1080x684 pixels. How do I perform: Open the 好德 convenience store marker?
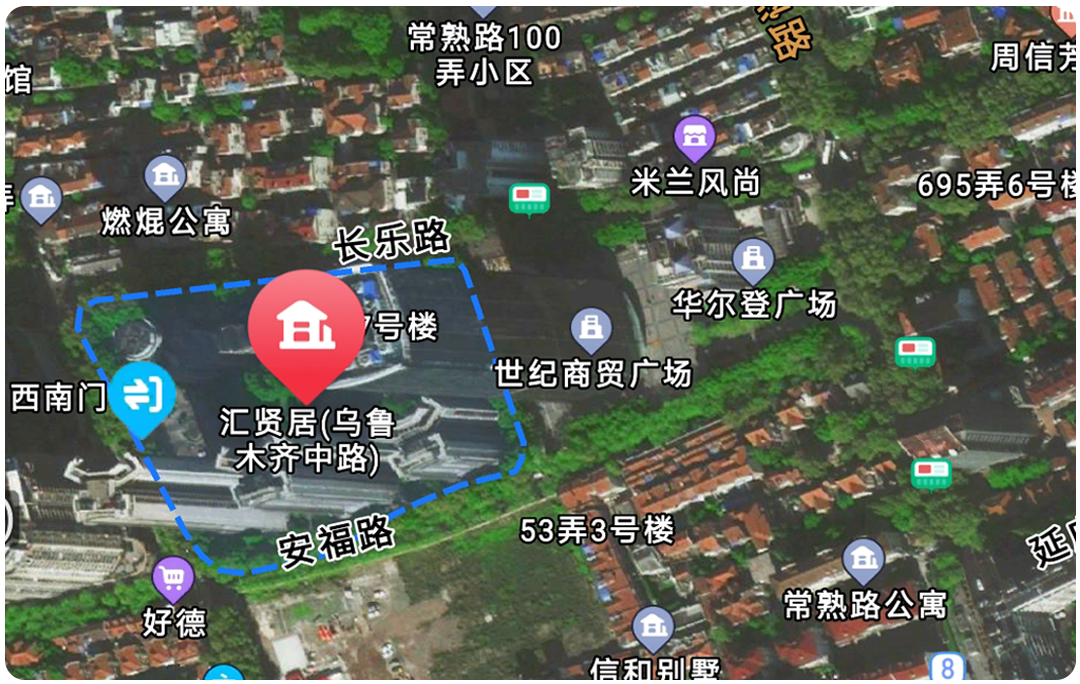point(173,577)
